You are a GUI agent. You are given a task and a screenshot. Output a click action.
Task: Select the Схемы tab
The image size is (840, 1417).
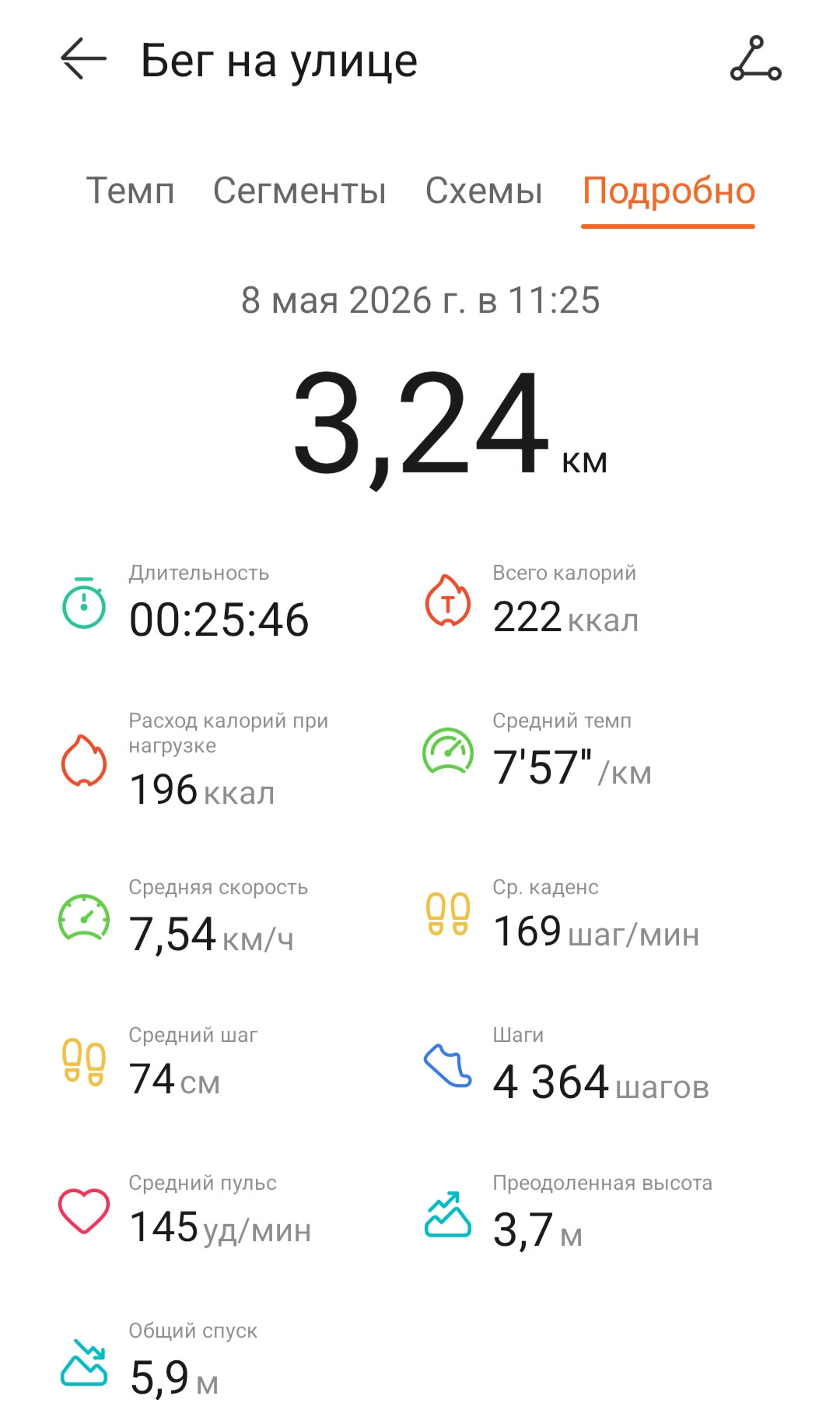coord(484,191)
